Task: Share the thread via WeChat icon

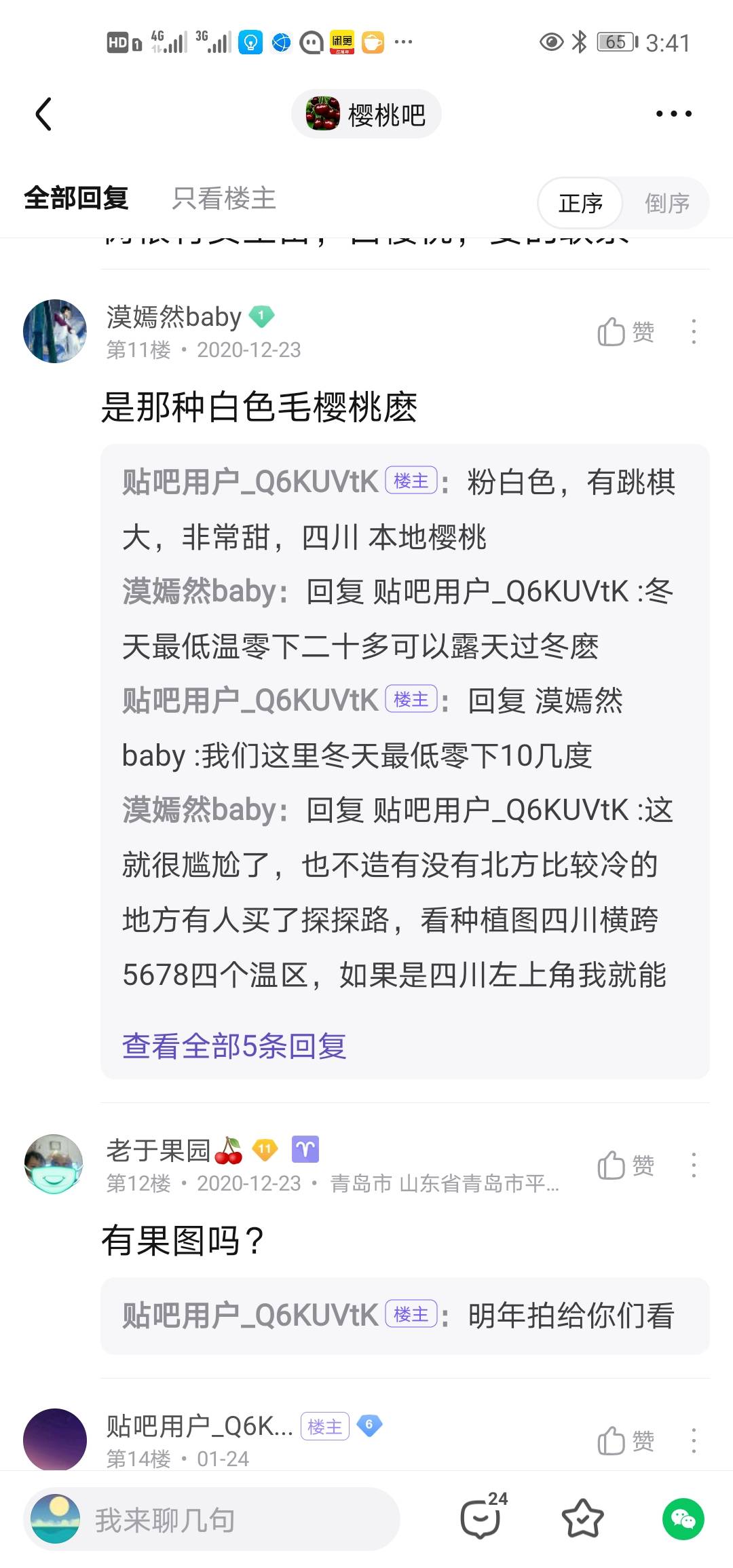Action: click(x=683, y=1519)
